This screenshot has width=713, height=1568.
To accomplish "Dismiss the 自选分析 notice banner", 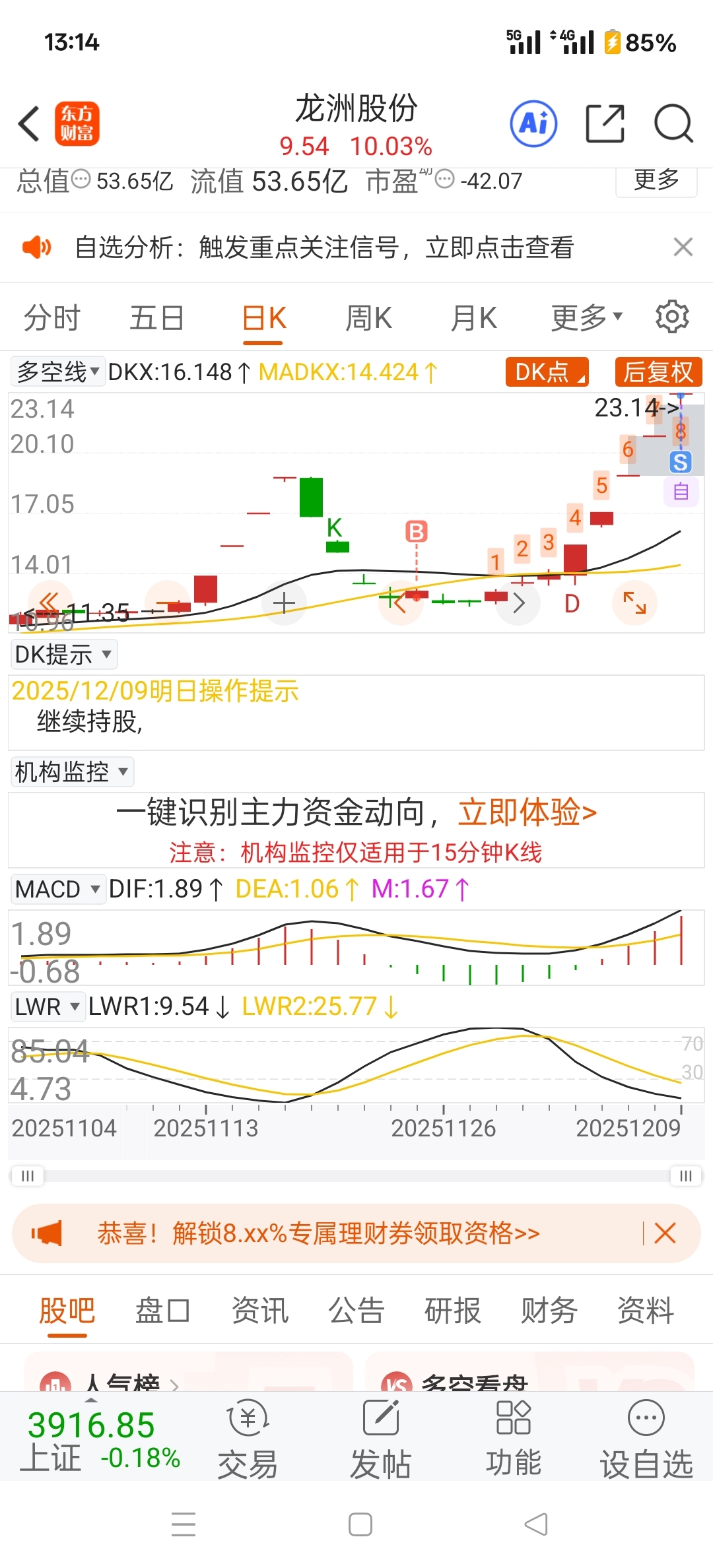I will pyautogui.click(x=683, y=247).
